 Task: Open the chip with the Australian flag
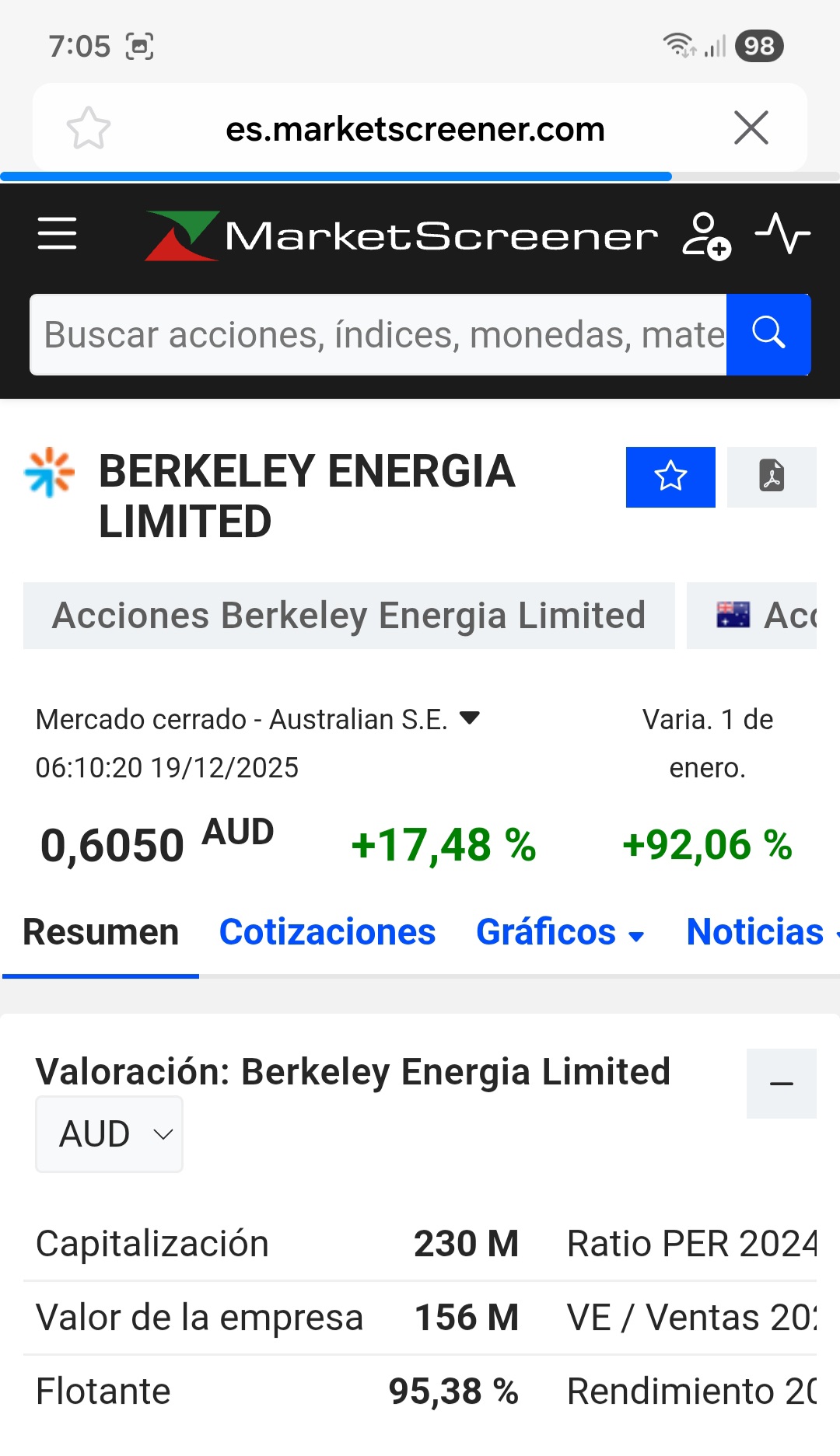coord(751,616)
